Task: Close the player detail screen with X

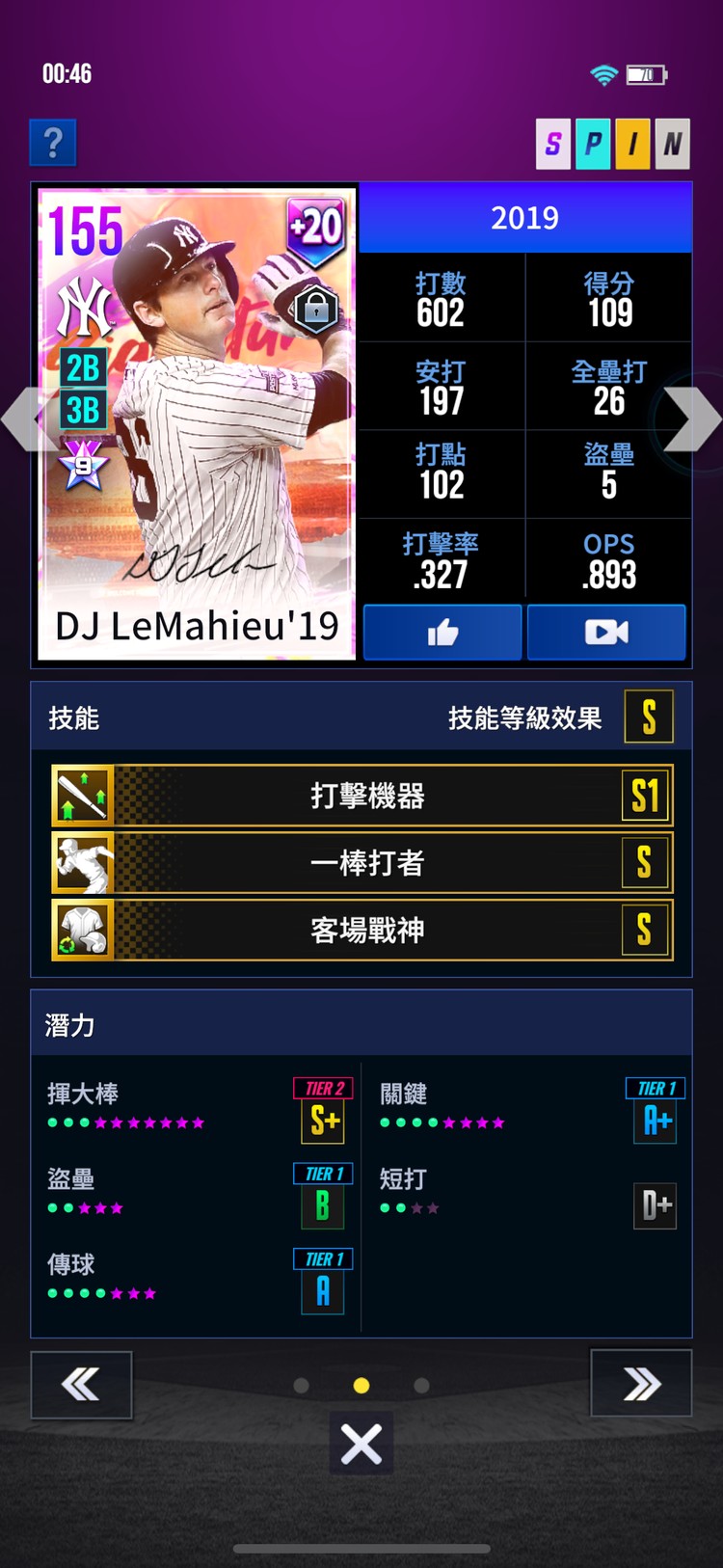Action: point(361,1444)
